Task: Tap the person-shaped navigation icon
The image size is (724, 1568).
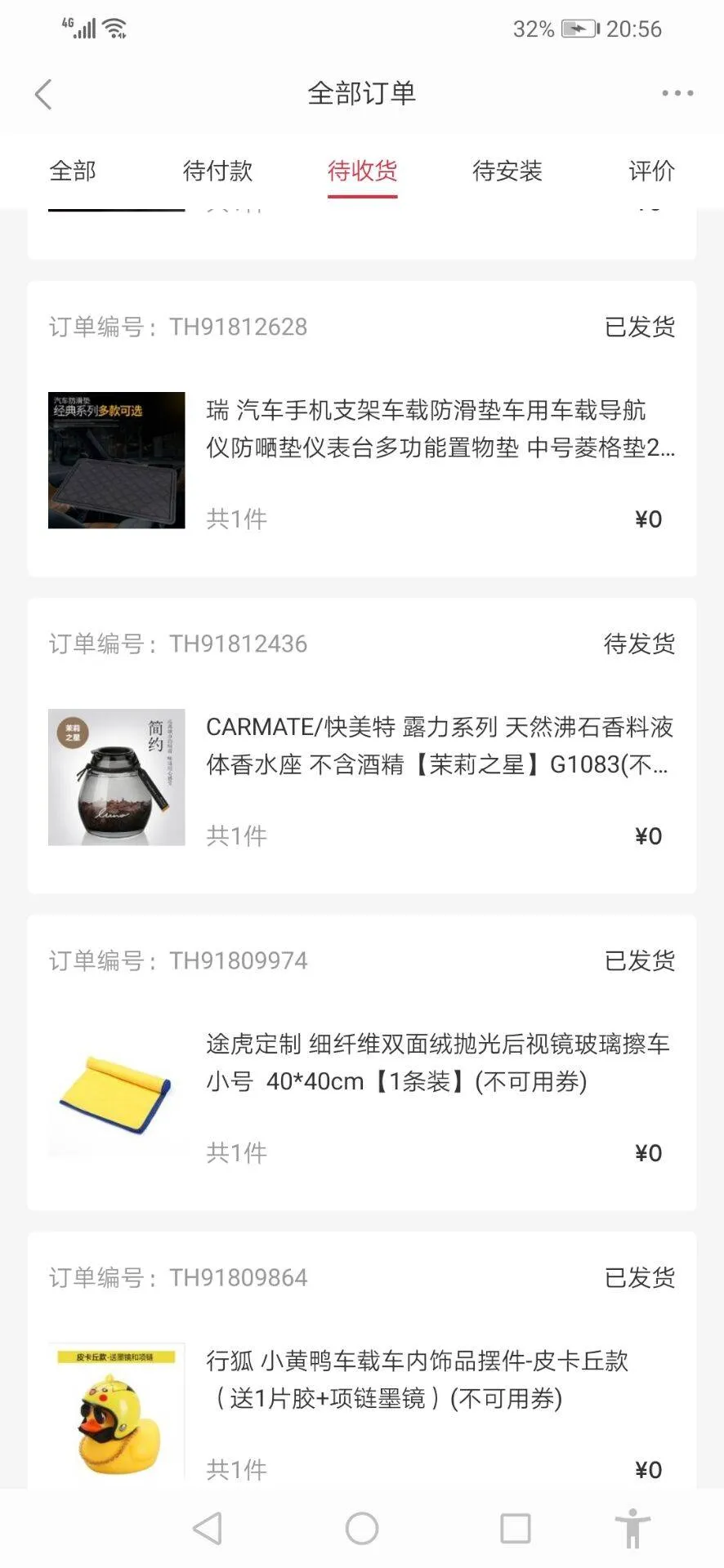Action: (x=633, y=1526)
